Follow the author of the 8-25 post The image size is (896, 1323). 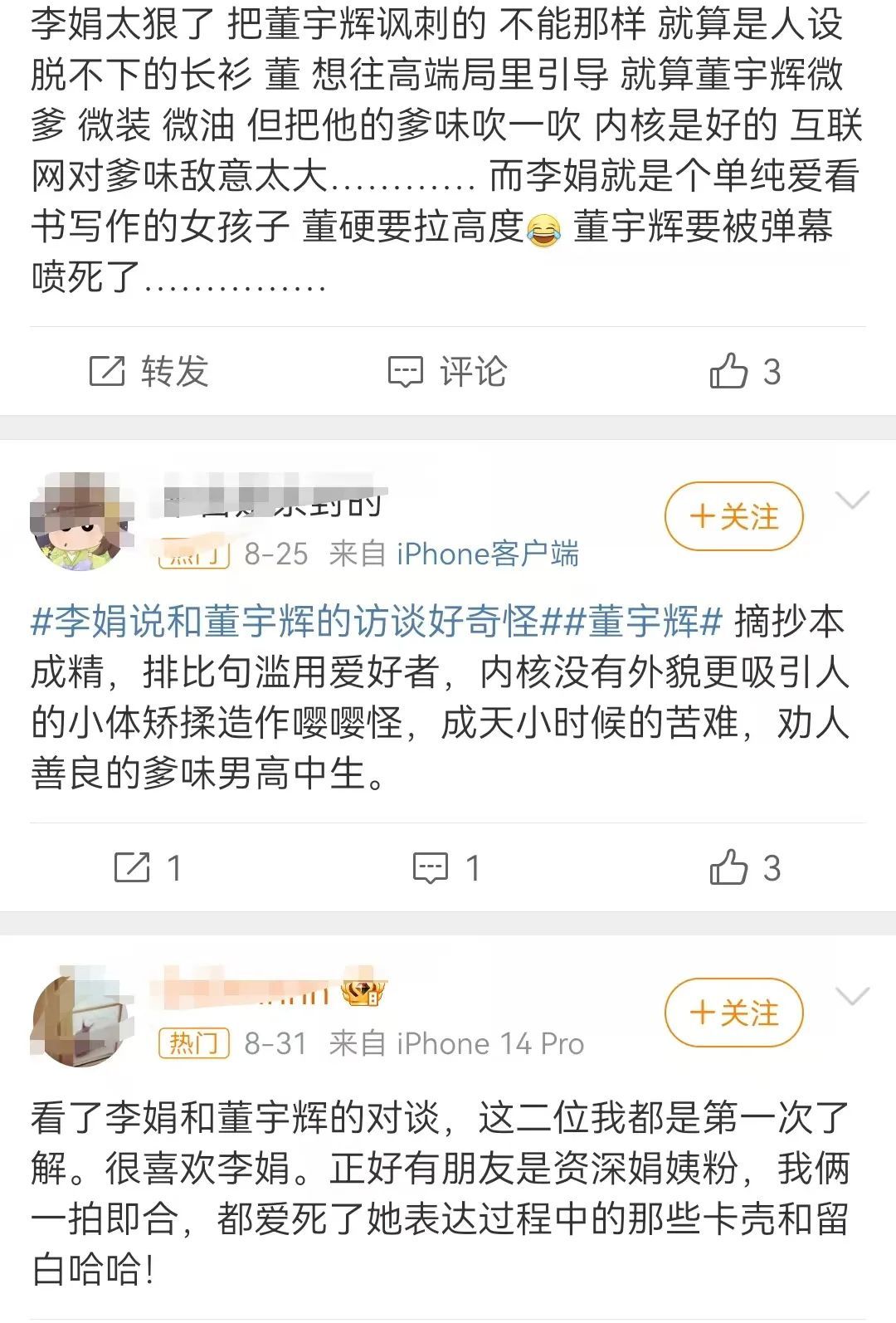733,516
